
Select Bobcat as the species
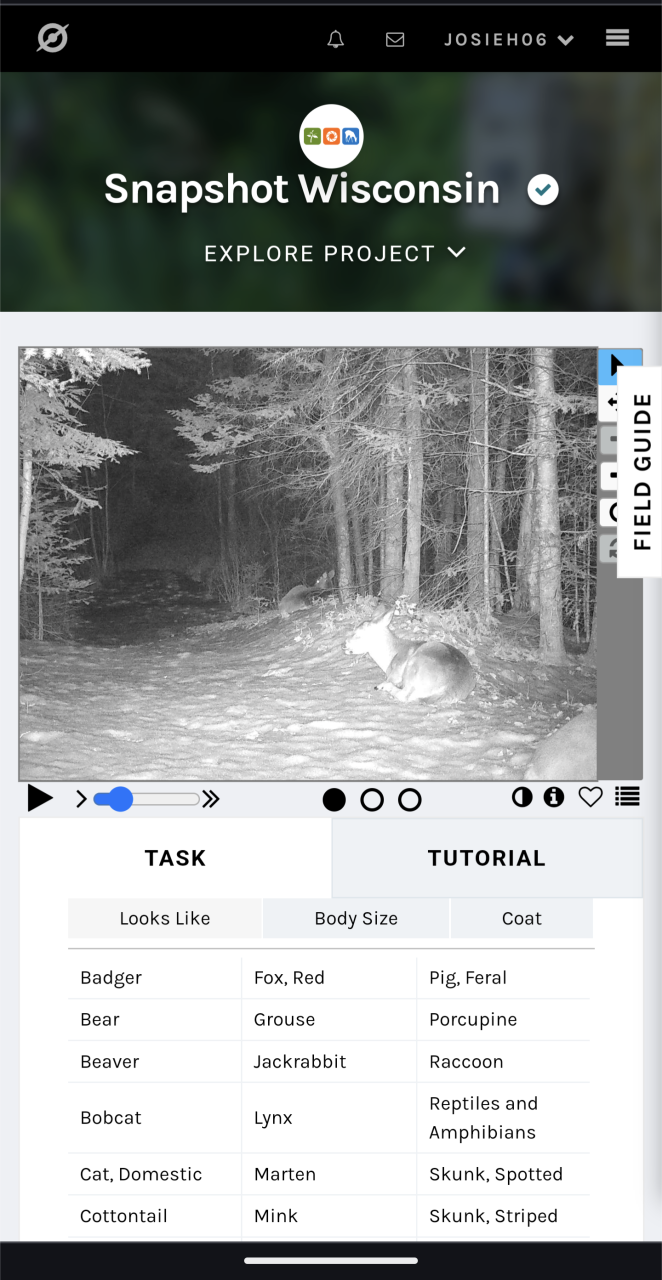[111, 1118]
